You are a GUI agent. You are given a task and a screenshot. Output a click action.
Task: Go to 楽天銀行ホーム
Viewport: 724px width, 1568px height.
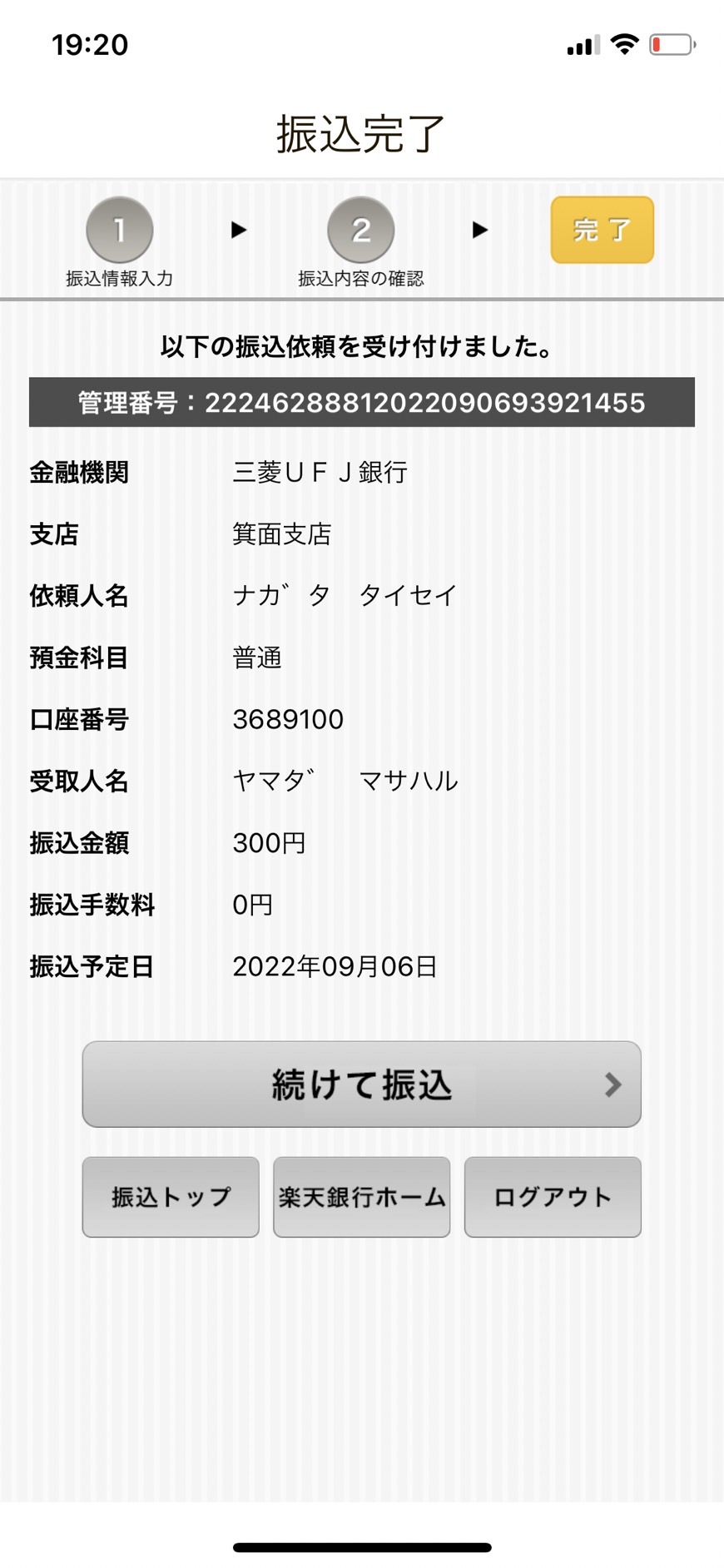point(361,1197)
